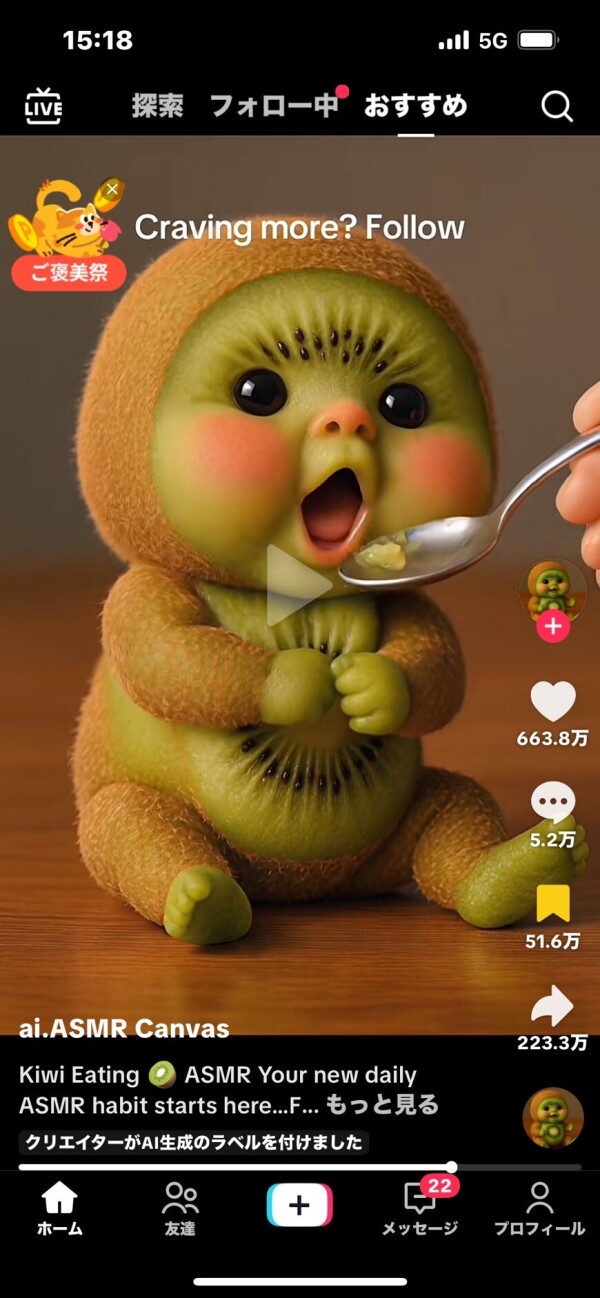Go to the ホーム tab
The height and width of the screenshot is (1298, 600).
(x=60, y=1208)
